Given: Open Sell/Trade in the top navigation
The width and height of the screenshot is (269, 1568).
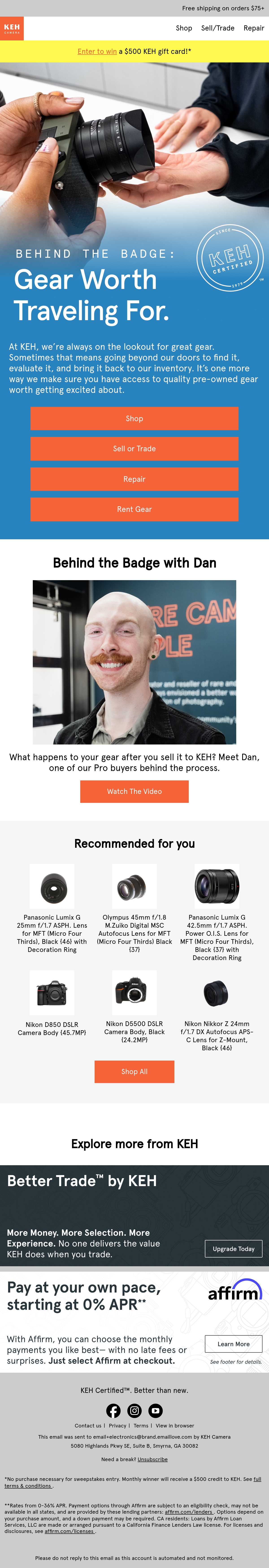Looking at the screenshot, I should point(217,28).
